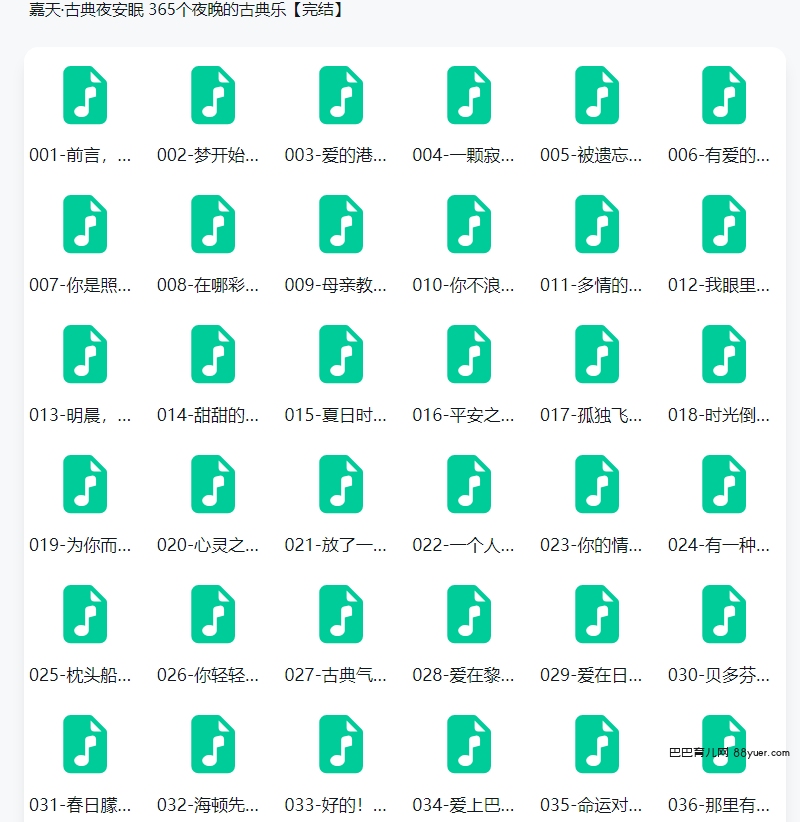Viewport: 800px width, 822px height.
Task: Open audio file 001-前言
Action: (85, 95)
